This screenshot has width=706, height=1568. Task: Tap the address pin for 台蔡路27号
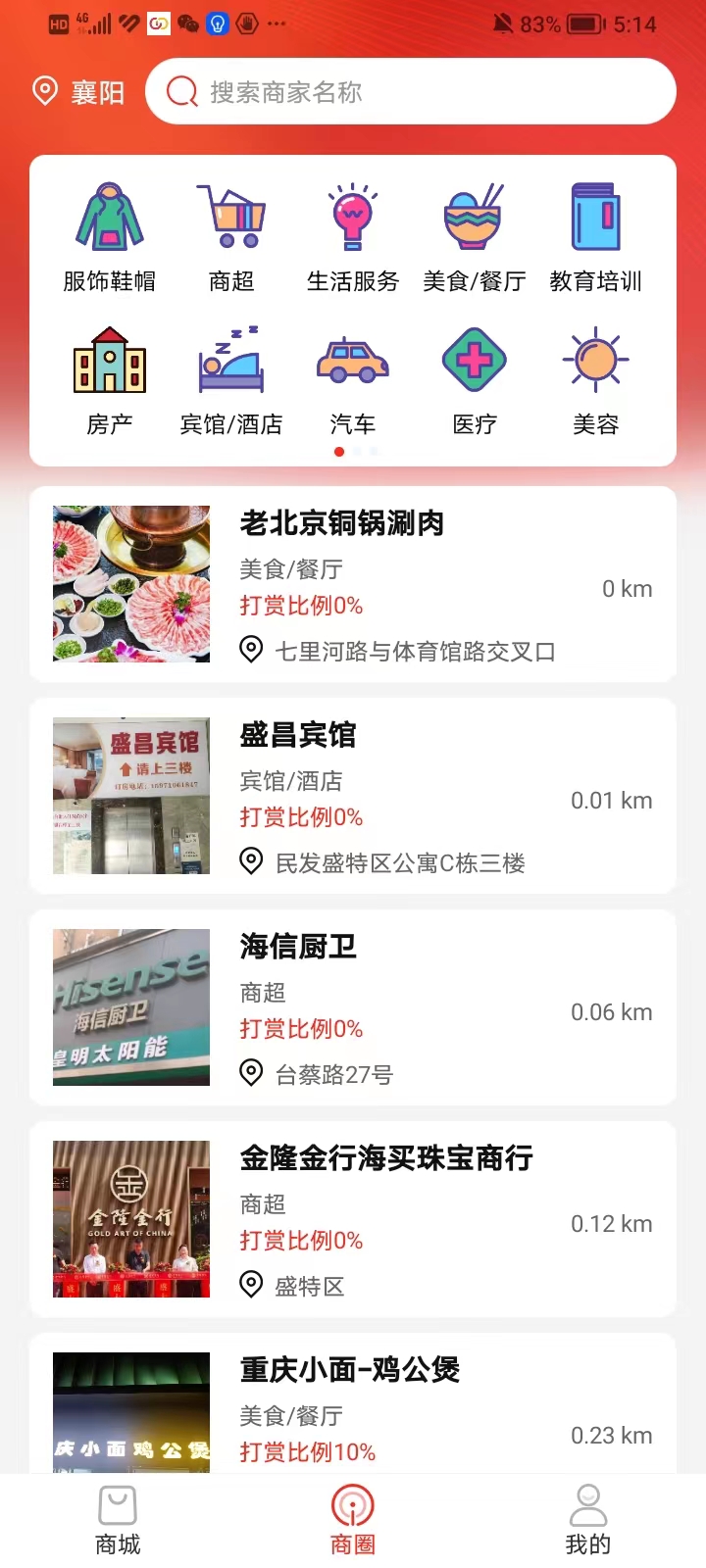tap(251, 1074)
